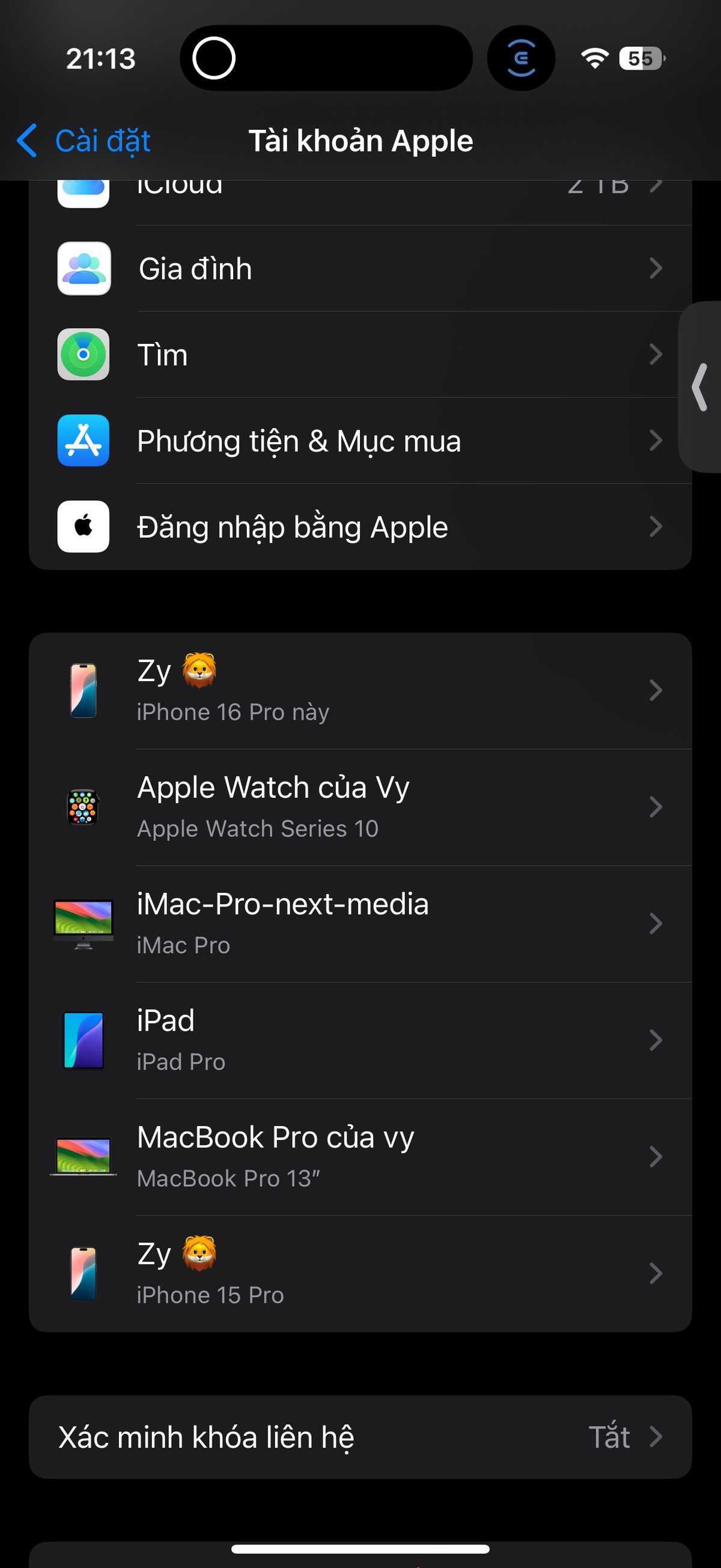Go back to Cài đặt
The height and width of the screenshot is (1568, 721).
pos(84,141)
